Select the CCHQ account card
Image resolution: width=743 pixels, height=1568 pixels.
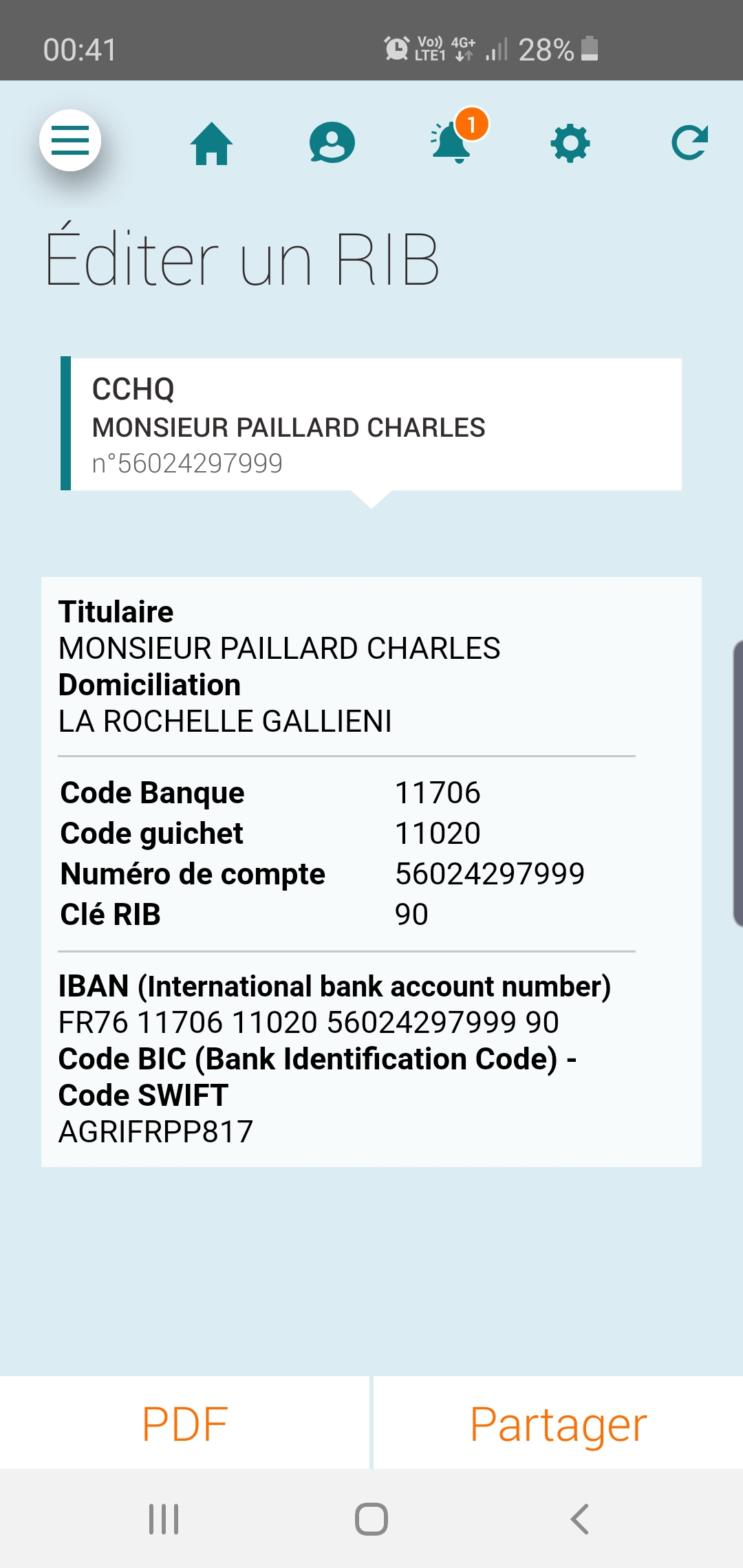(x=371, y=424)
